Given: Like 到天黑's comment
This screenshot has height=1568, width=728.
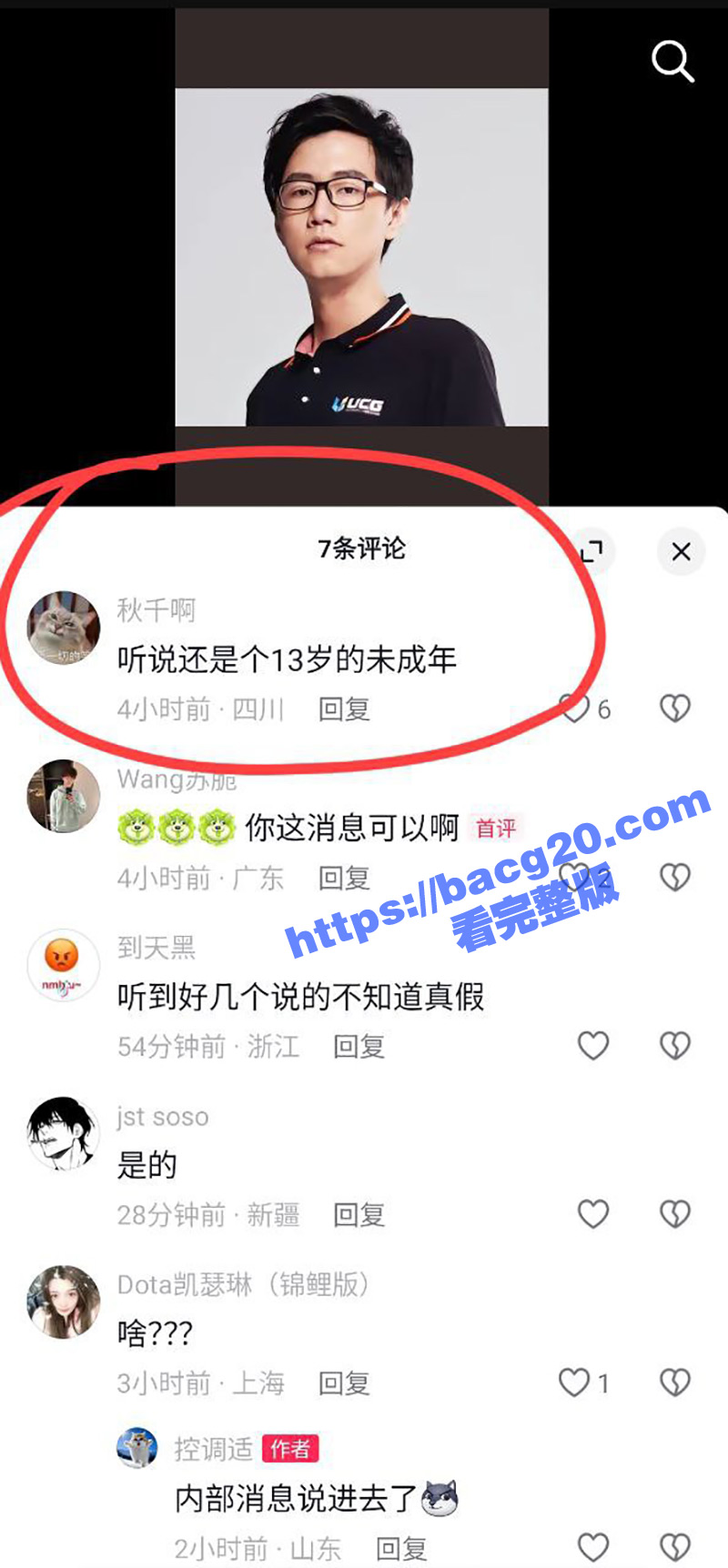Looking at the screenshot, I should [593, 1046].
